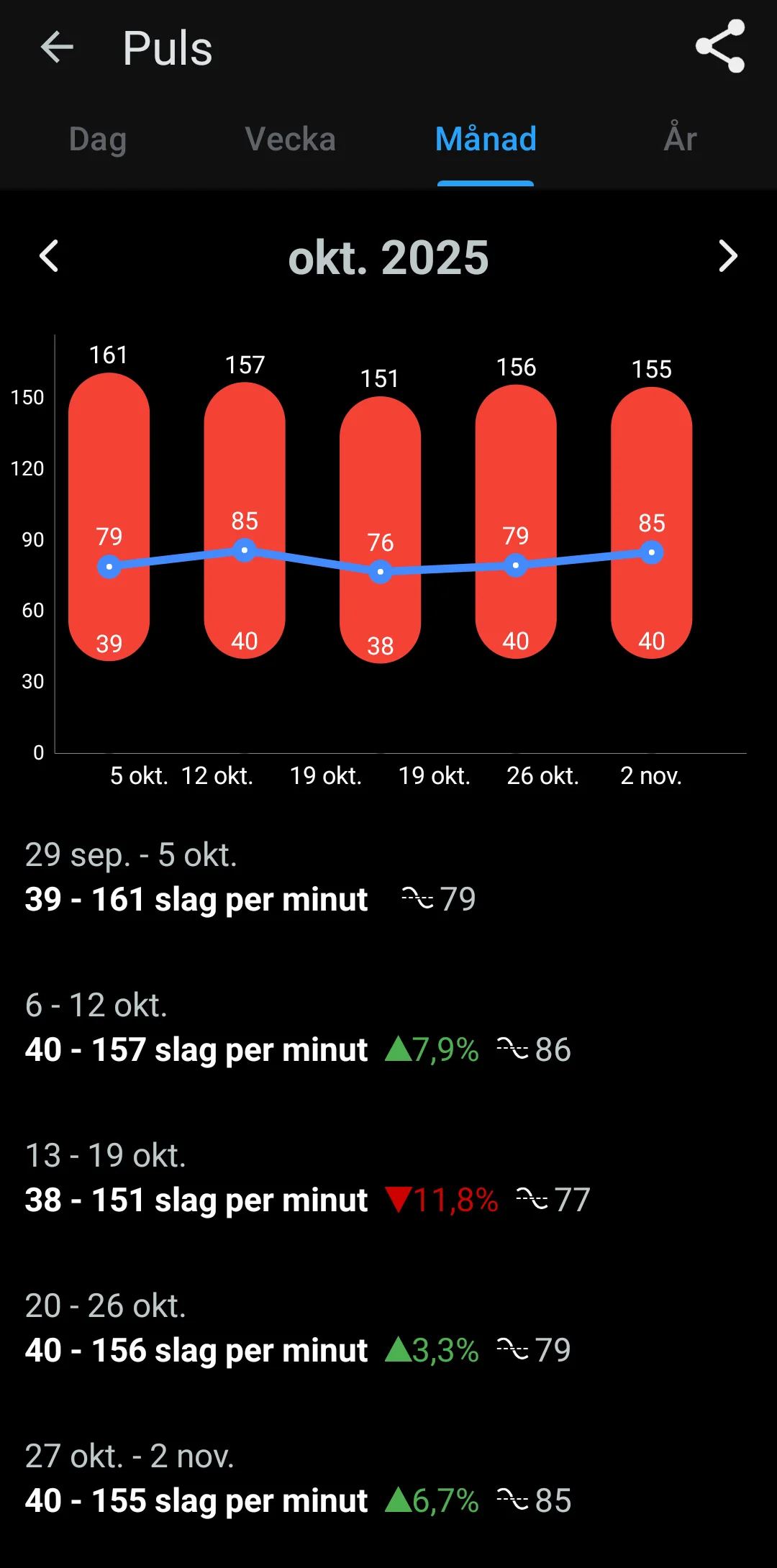This screenshot has height=1568, width=777.
Task: Go back from the Puls screen
Action: click(57, 48)
